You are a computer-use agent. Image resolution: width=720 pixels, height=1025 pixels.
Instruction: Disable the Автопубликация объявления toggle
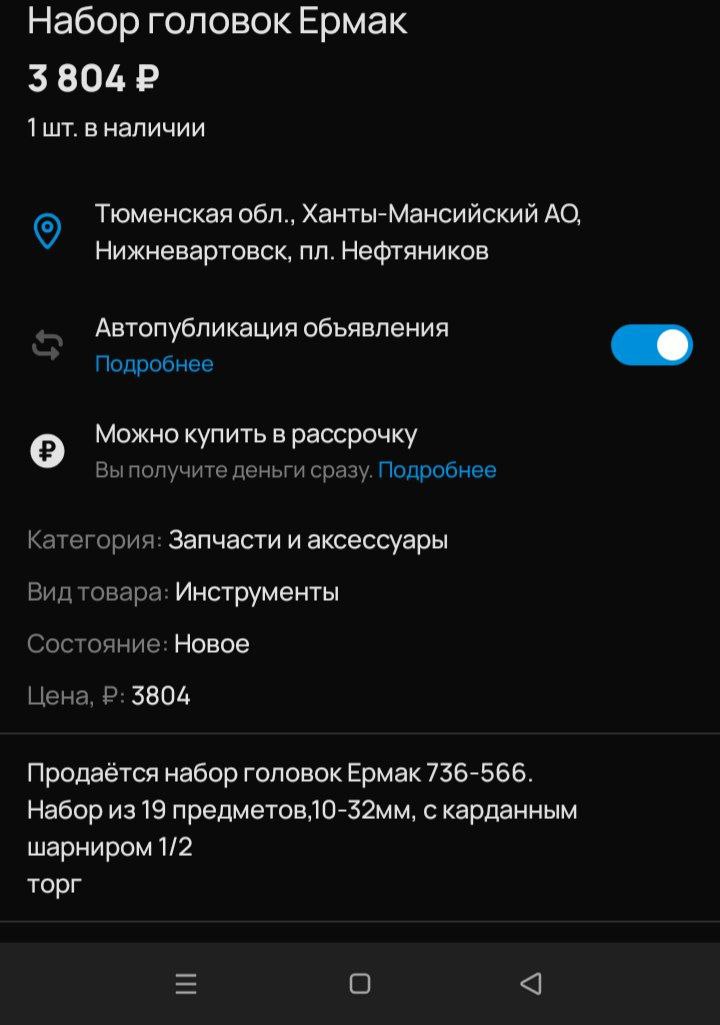(651, 344)
